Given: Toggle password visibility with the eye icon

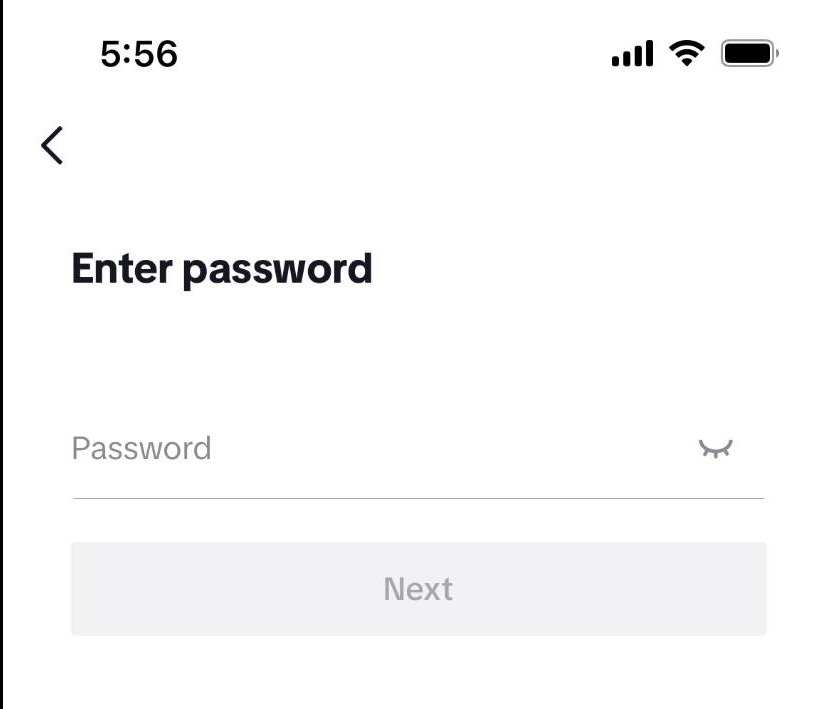Looking at the screenshot, I should click(x=715, y=448).
